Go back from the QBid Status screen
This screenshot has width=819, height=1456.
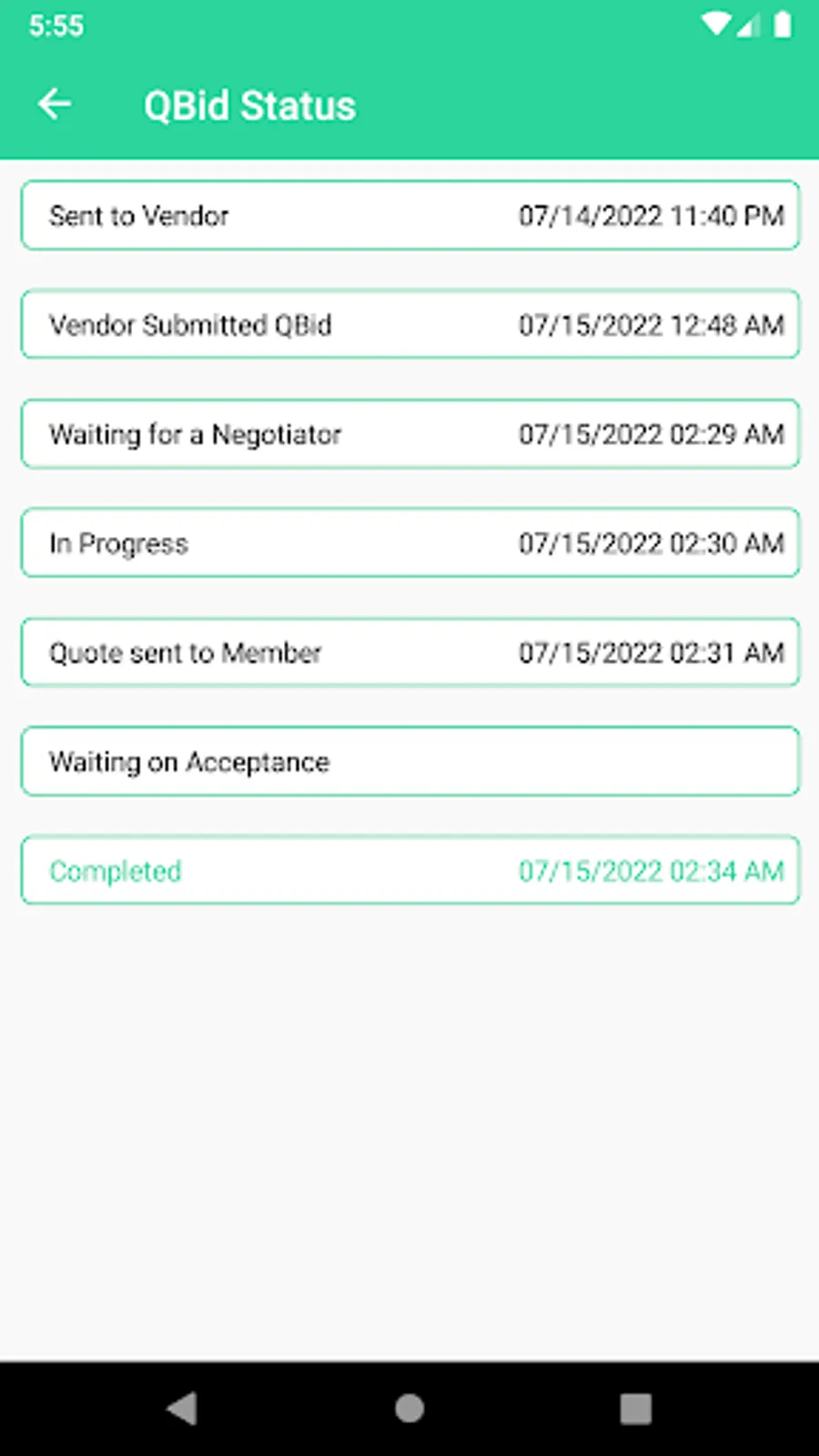[55, 105]
